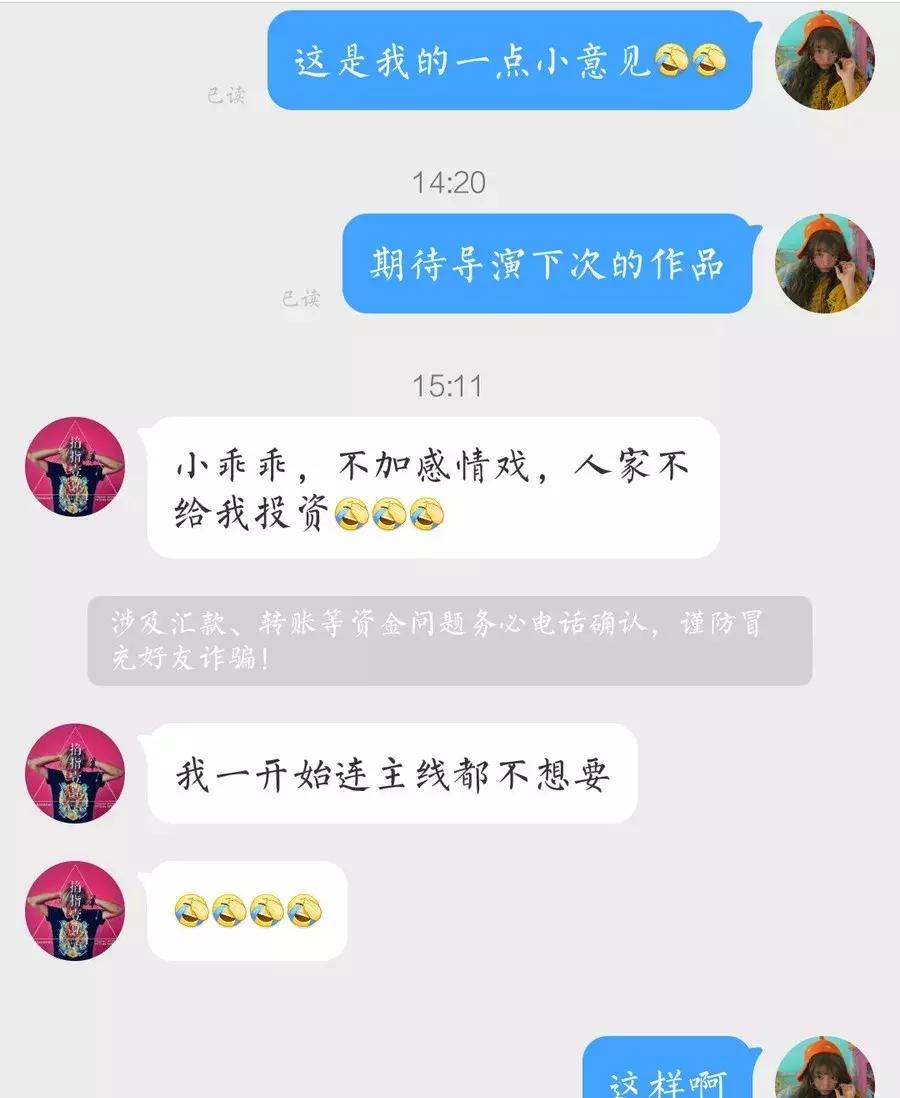Image resolution: width=900 pixels, height=1098 pixels.
Task: Click the 14:20 timestamp
Action: tap(450, 181)
